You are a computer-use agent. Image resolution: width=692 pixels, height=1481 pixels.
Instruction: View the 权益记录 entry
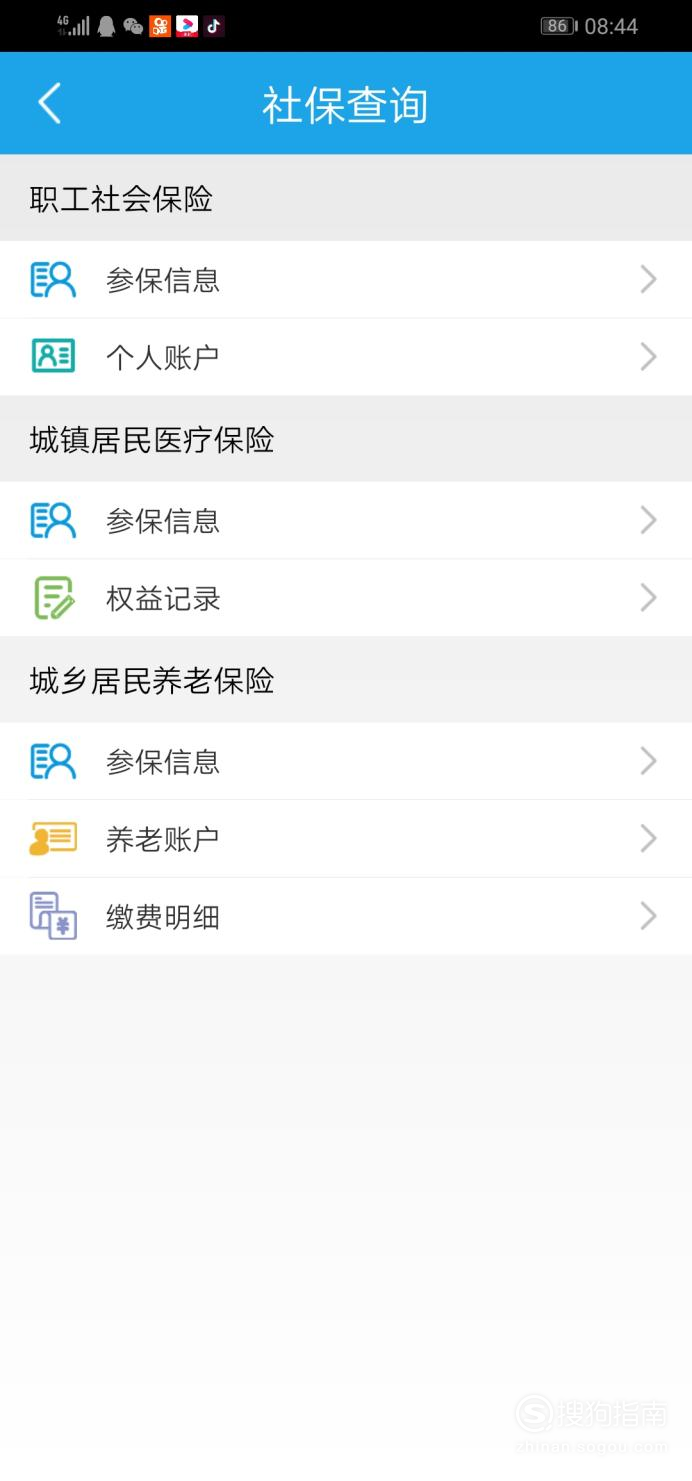(346, 598)
